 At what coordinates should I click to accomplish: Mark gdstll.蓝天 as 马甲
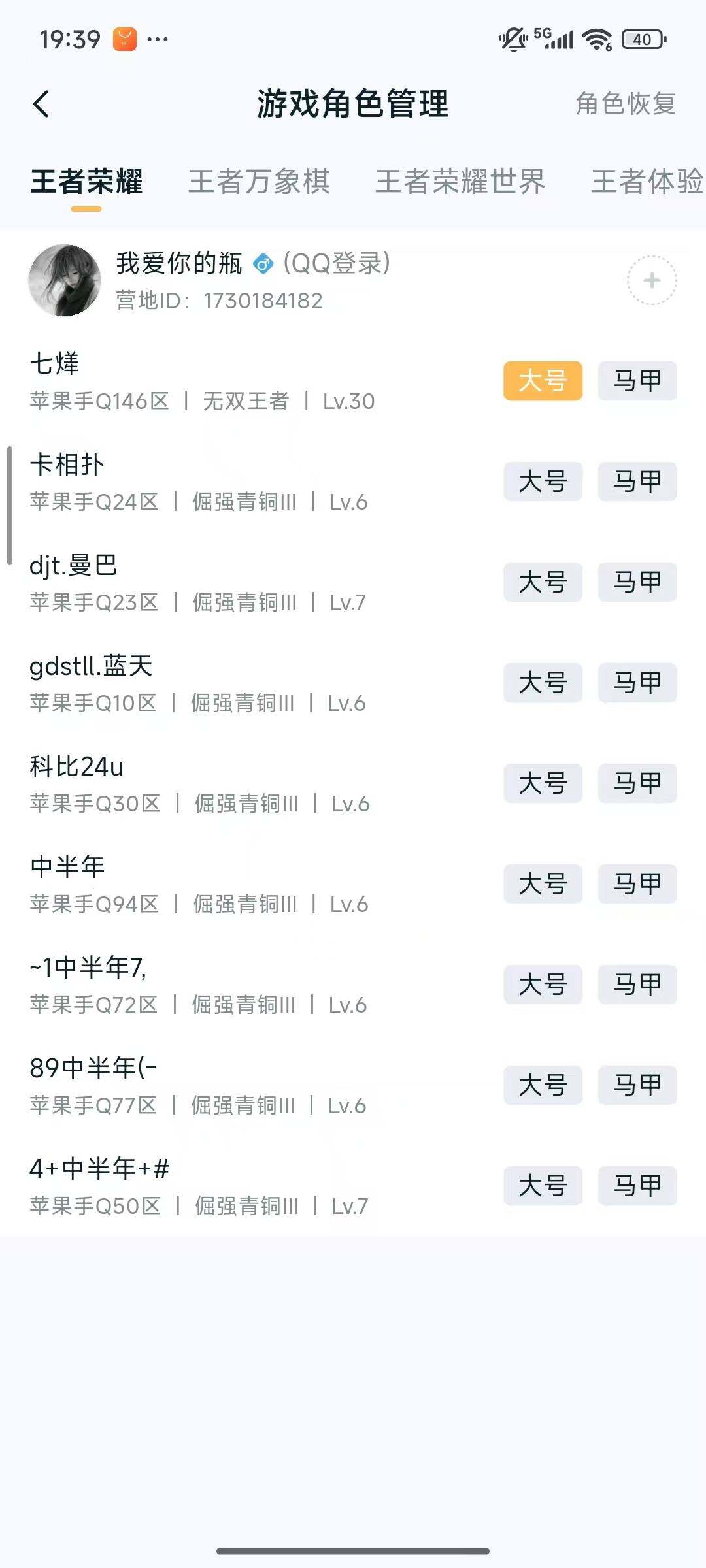click(637, 683)
